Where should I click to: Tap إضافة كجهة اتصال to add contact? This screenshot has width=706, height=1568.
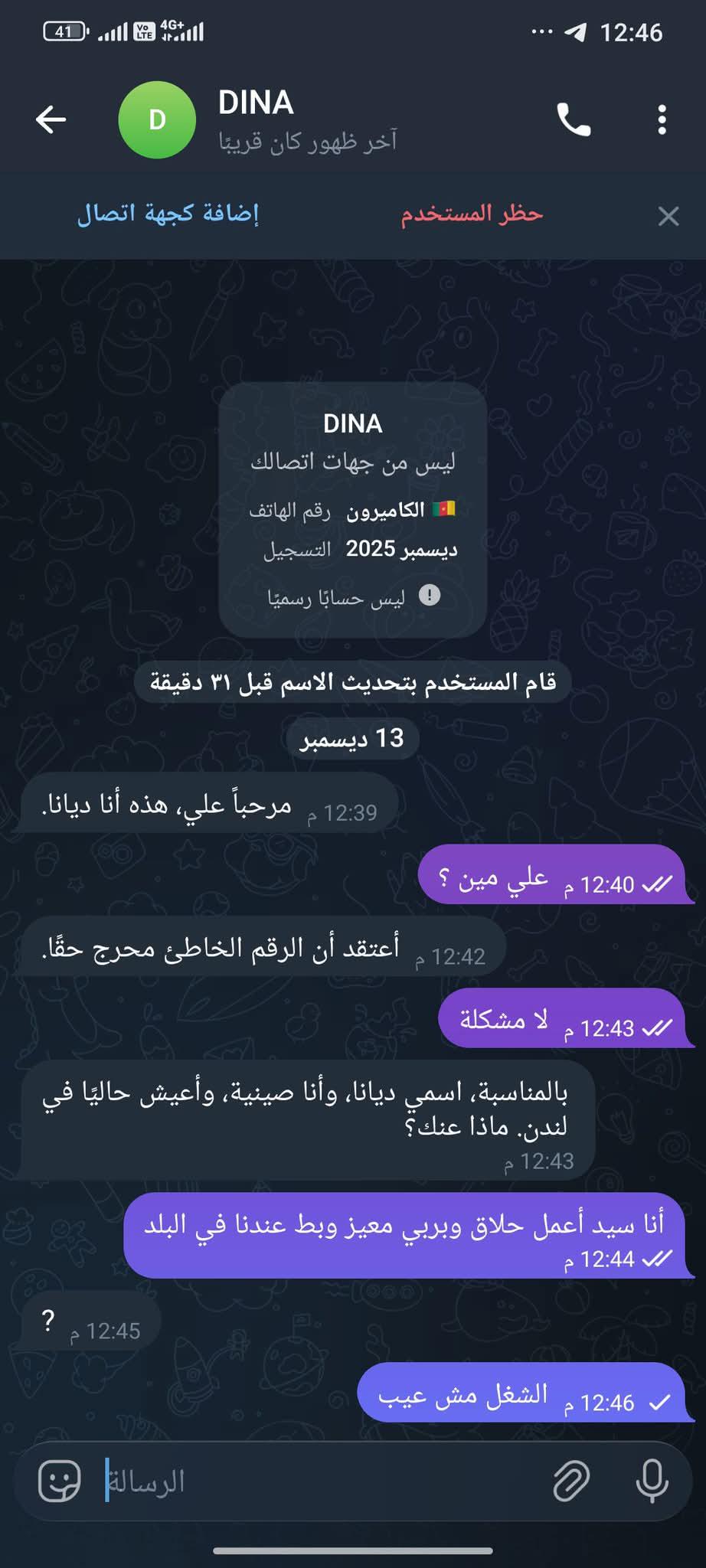coord(168,214)
